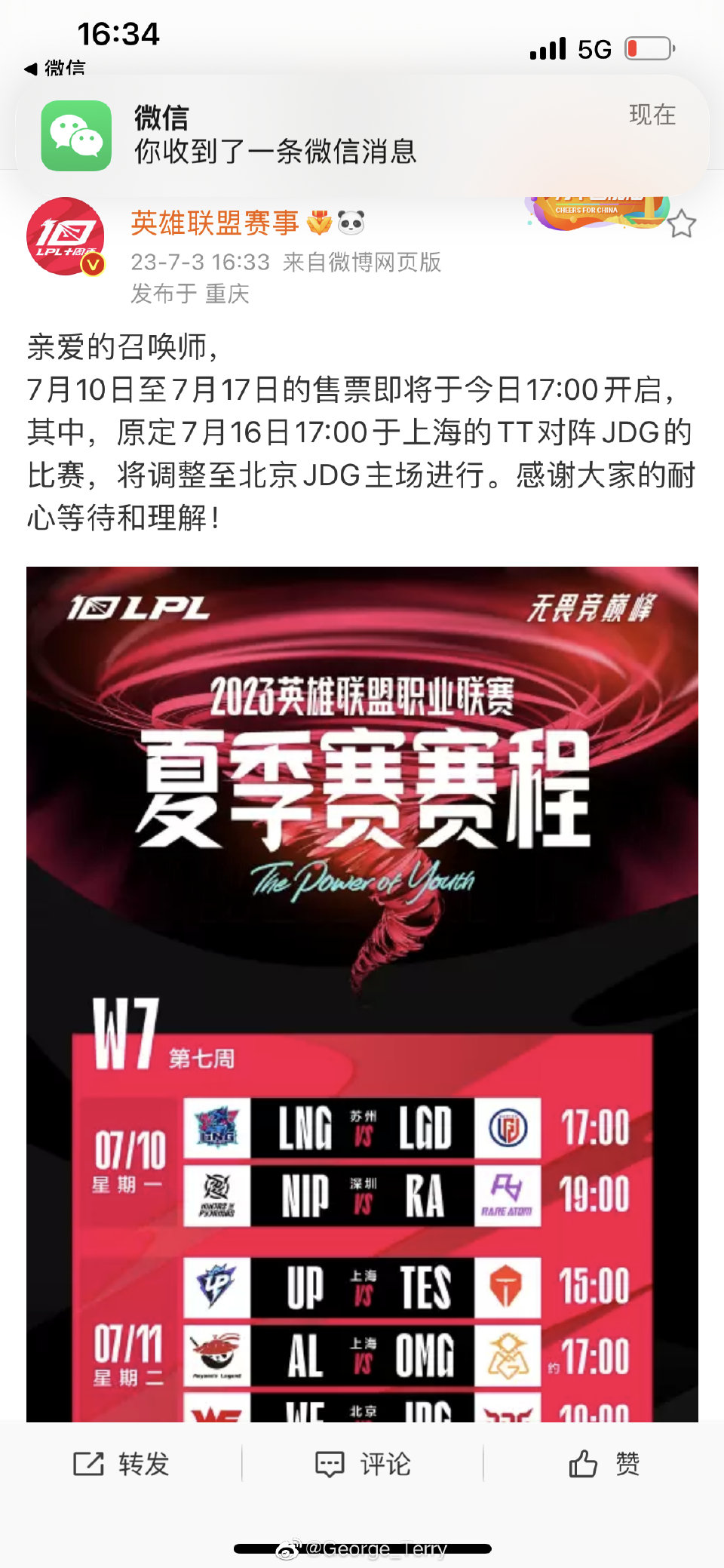
Task: Open the 英雄联盟赛事 account name
Action: (215, 223)
